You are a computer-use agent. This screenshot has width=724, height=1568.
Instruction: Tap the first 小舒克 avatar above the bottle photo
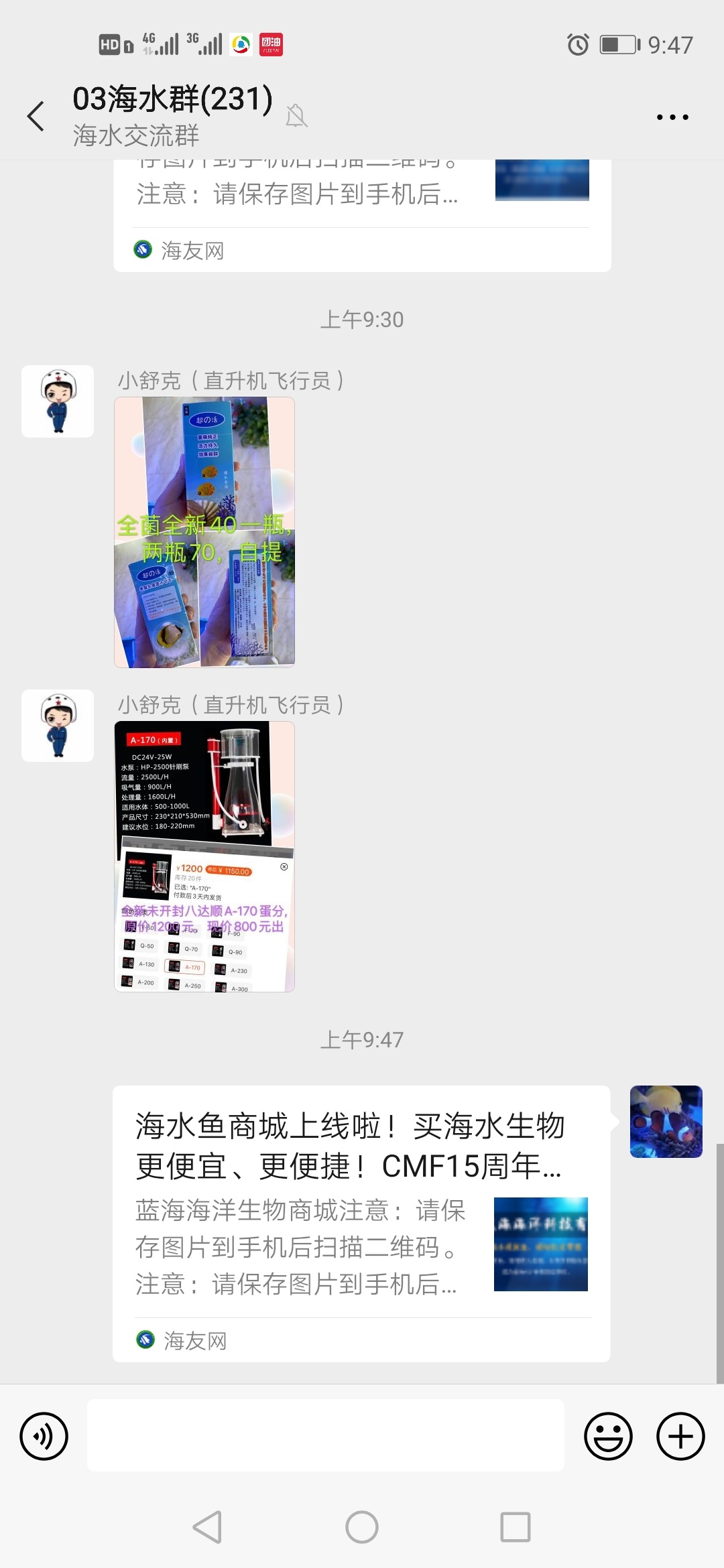tap(58, 401)
